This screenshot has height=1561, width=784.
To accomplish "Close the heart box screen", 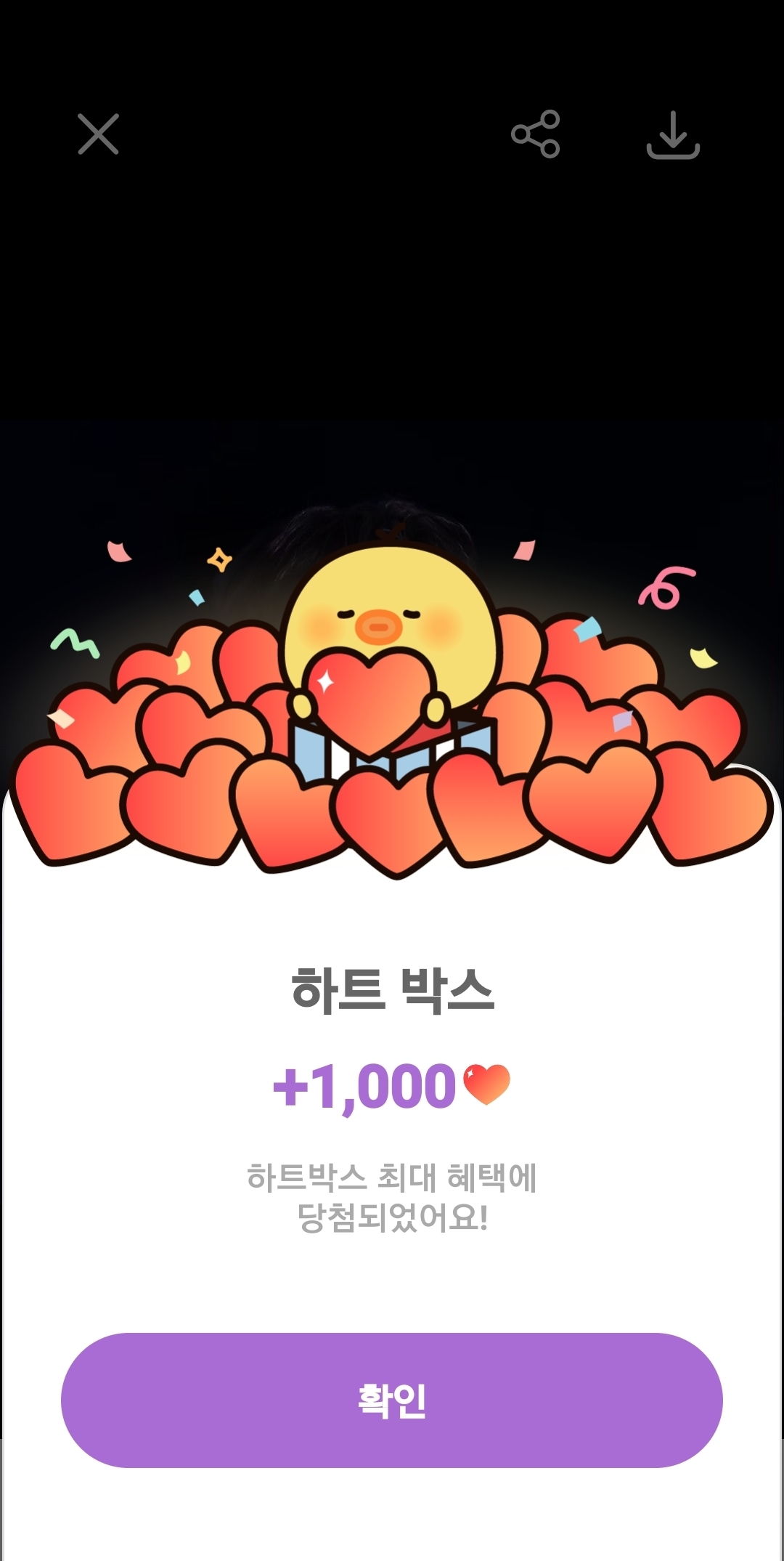I will 98,134.
